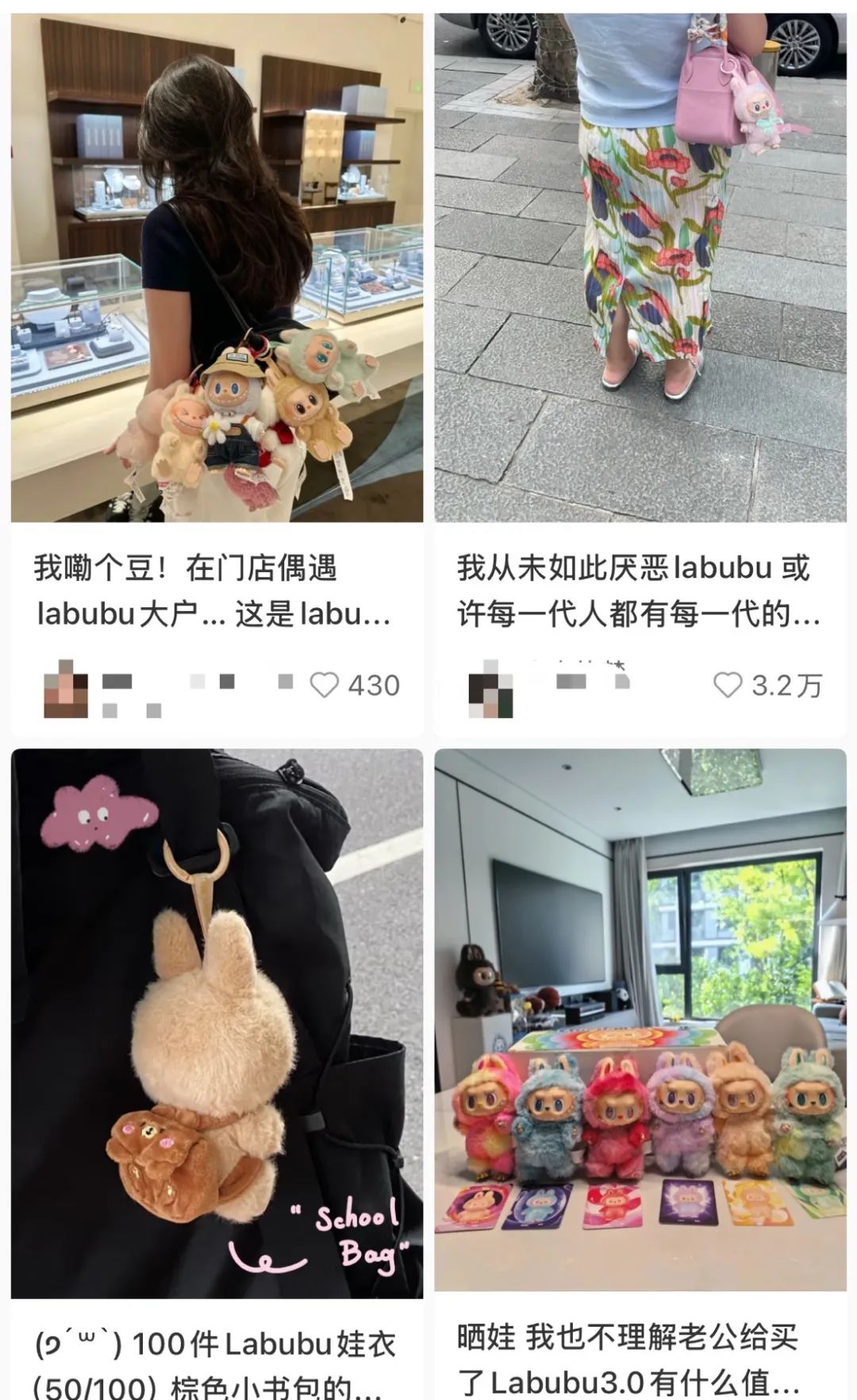Screen dimensions: 857x1400
Task: Open the post about meeting a labubu collector in store
Action: (x=217, y=267)
